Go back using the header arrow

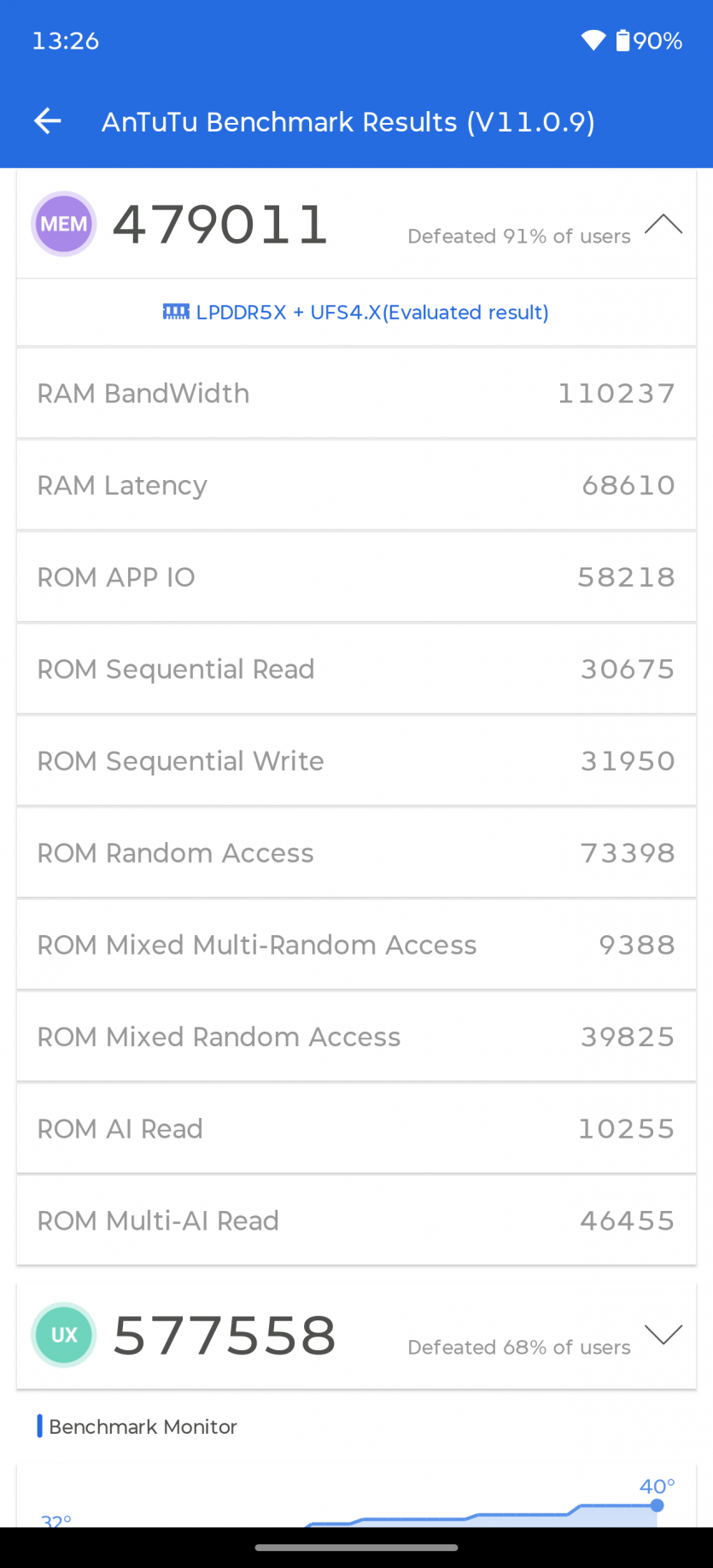tap(48, 121)
